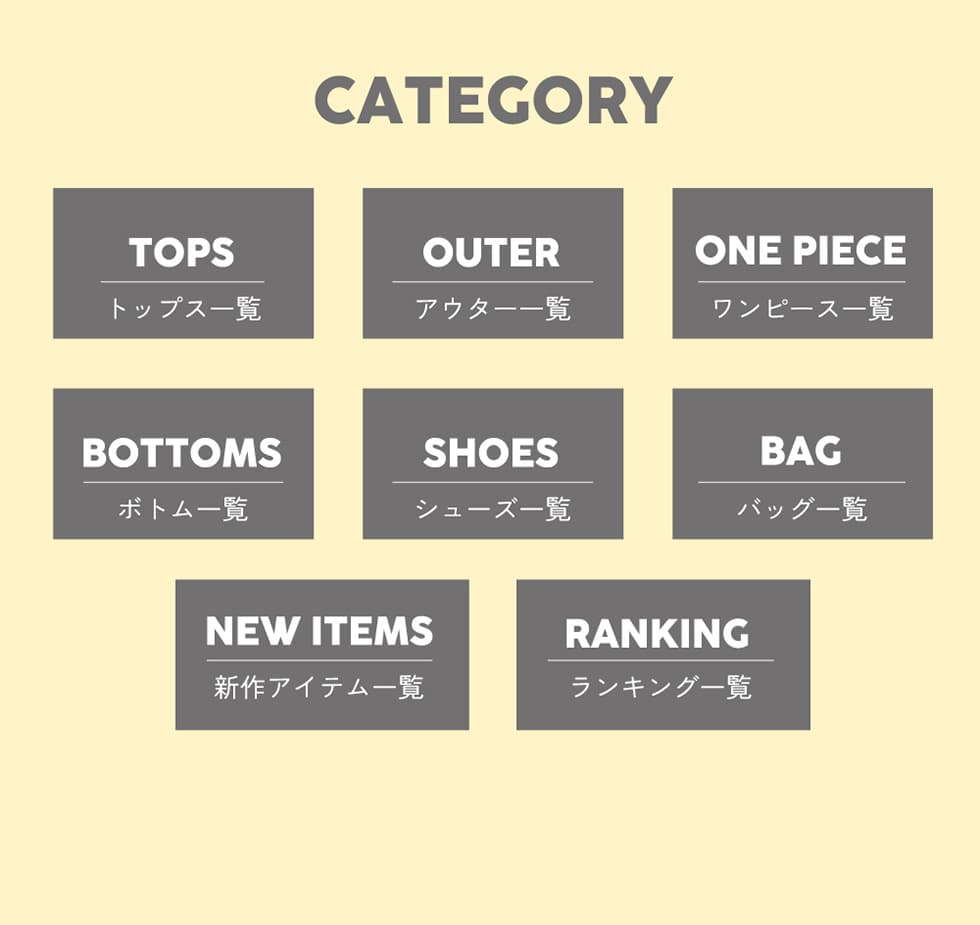View the SHOES category list
The width and height of the screenshot is (980, 925).
point(492,463)
